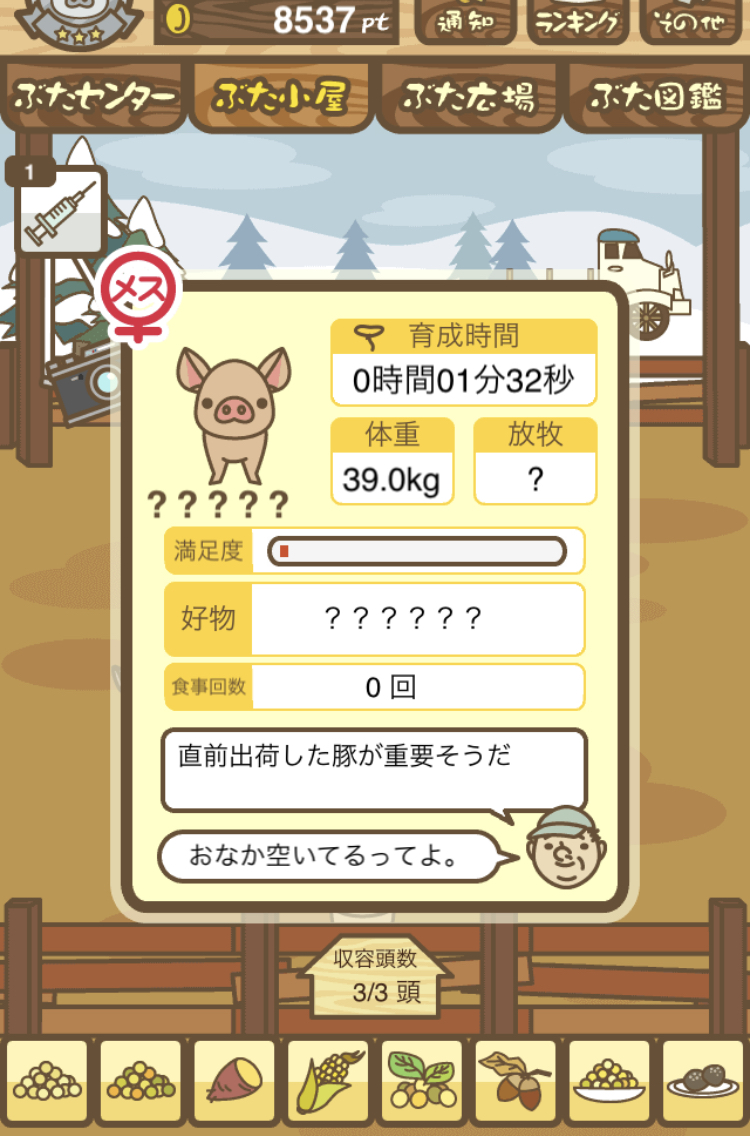Open the ぶた図鑑 tab
The width and height of the screenshot is (750, 1136).
pyautogui.click(x=656, y=97)
